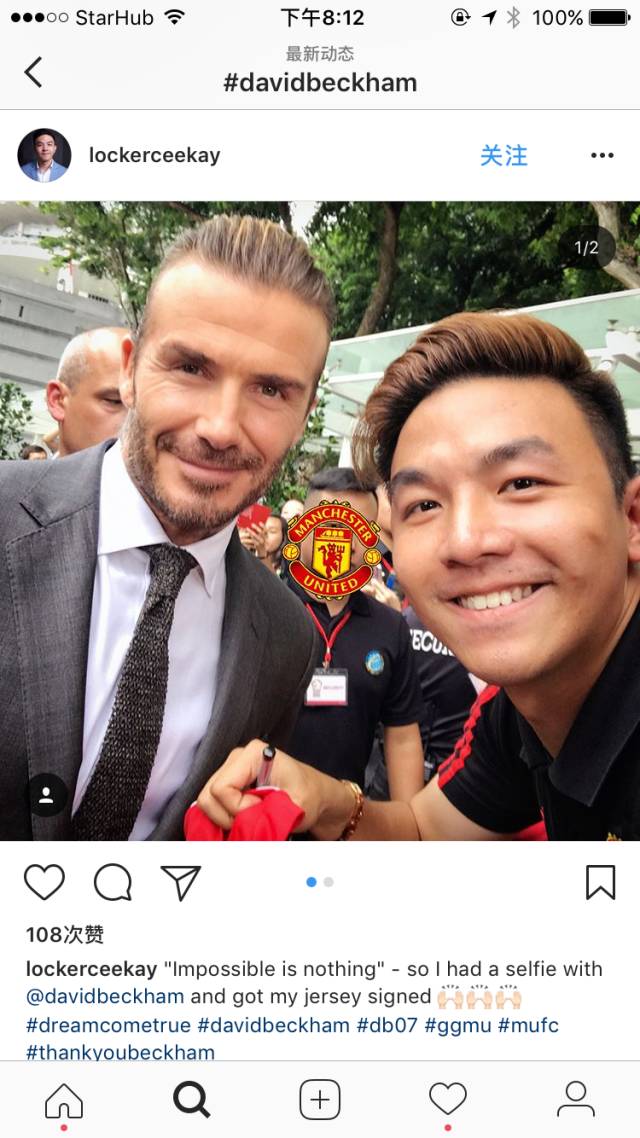This screenshot has height=1138, width=640.
Task: Open lockerceekay's profile picture
Action: [44, 155]
